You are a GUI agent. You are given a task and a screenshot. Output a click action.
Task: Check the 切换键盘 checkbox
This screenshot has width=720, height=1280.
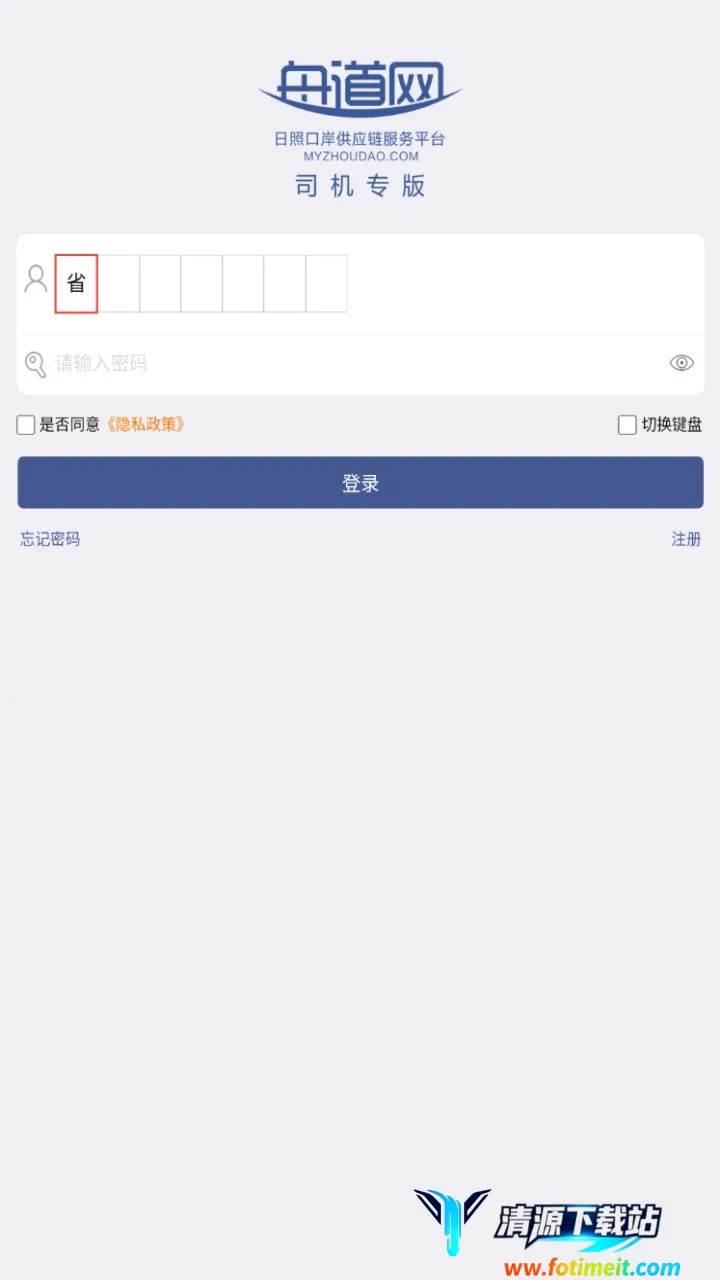pos(627,425)
